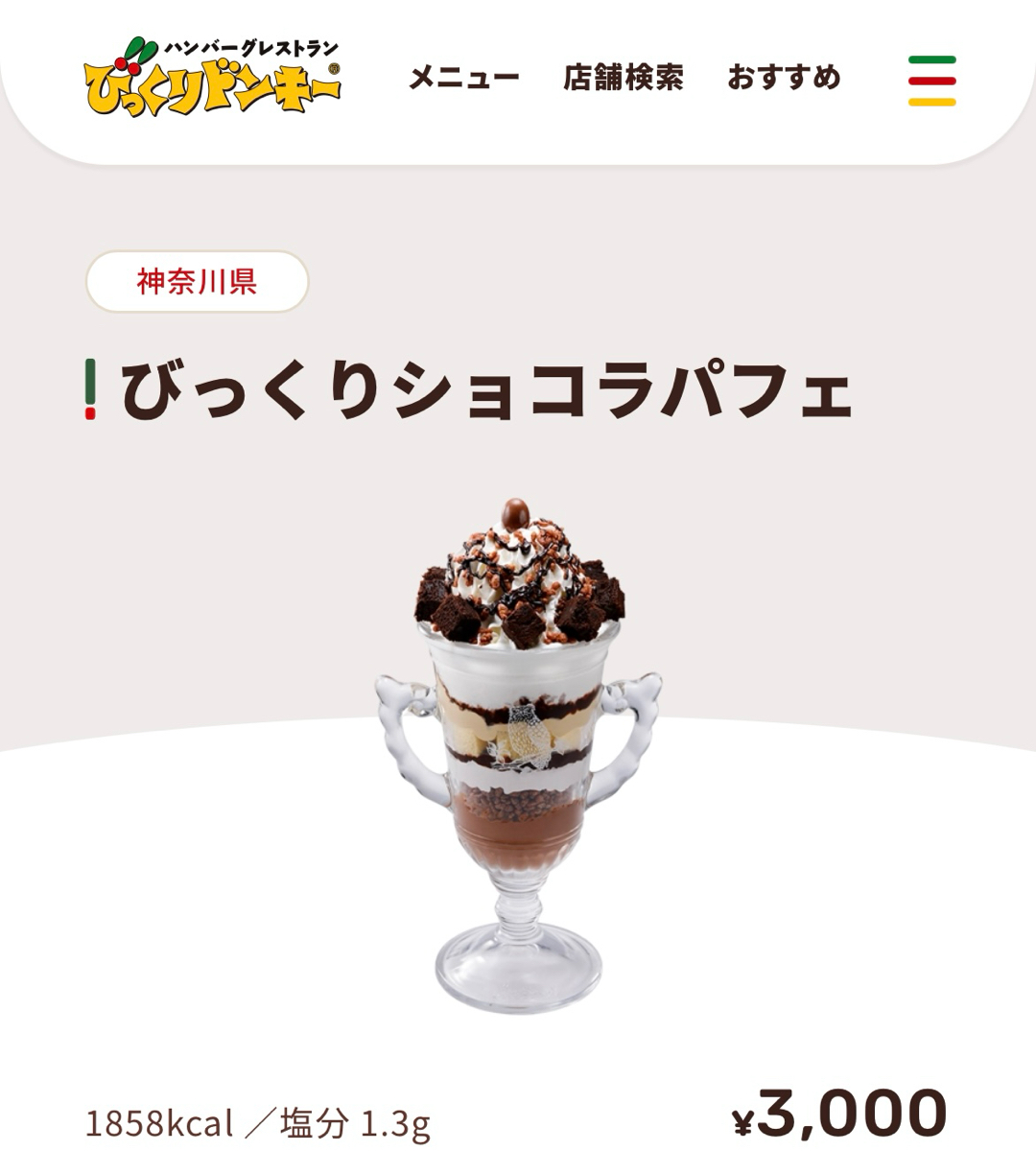Image resolution: width=1036 pixels, height=1174 pixels.
Task: Open the メニュー page
Action: tap(464, 78)
